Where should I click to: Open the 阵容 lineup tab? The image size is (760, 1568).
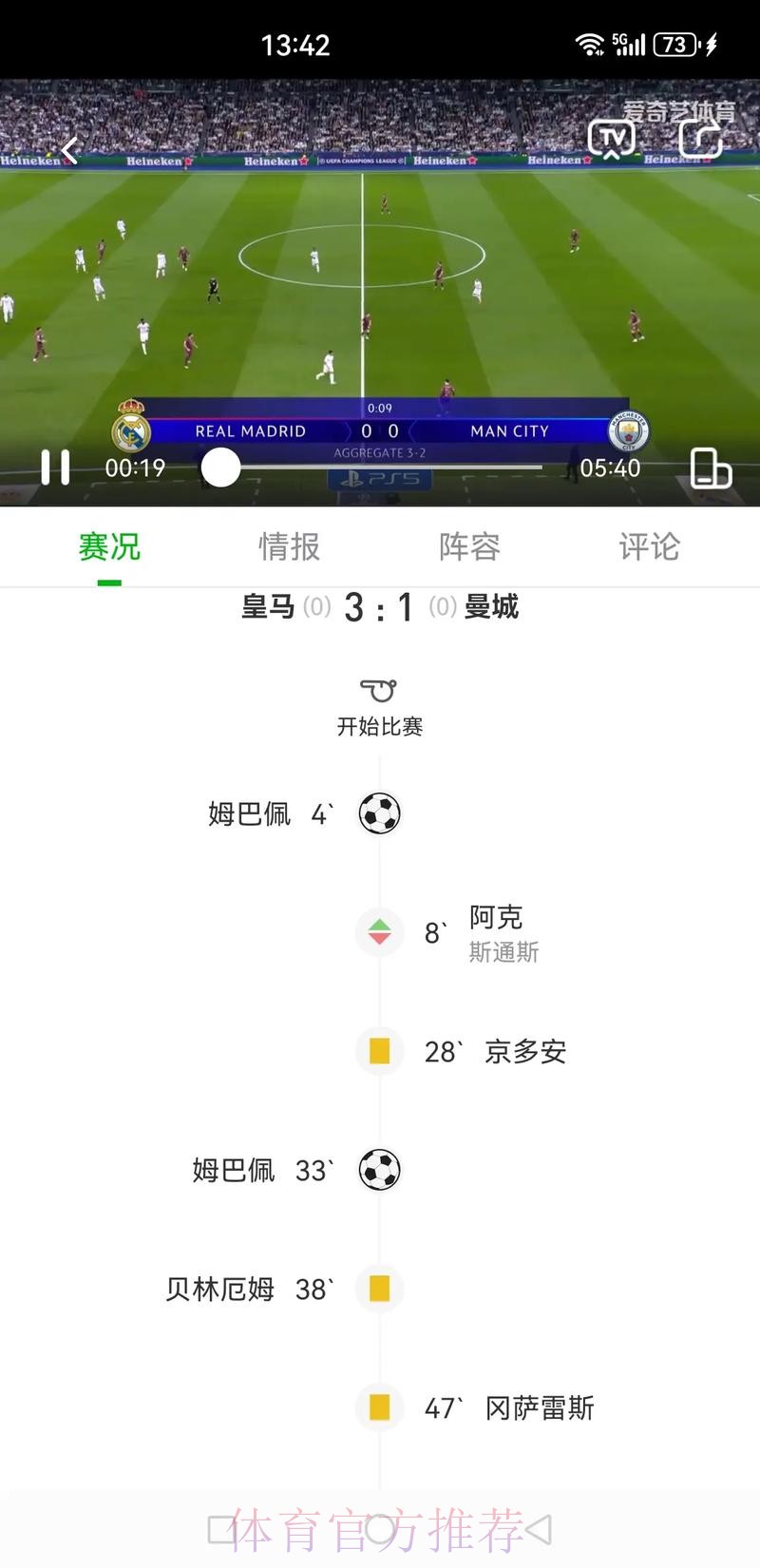coord(469,546)
